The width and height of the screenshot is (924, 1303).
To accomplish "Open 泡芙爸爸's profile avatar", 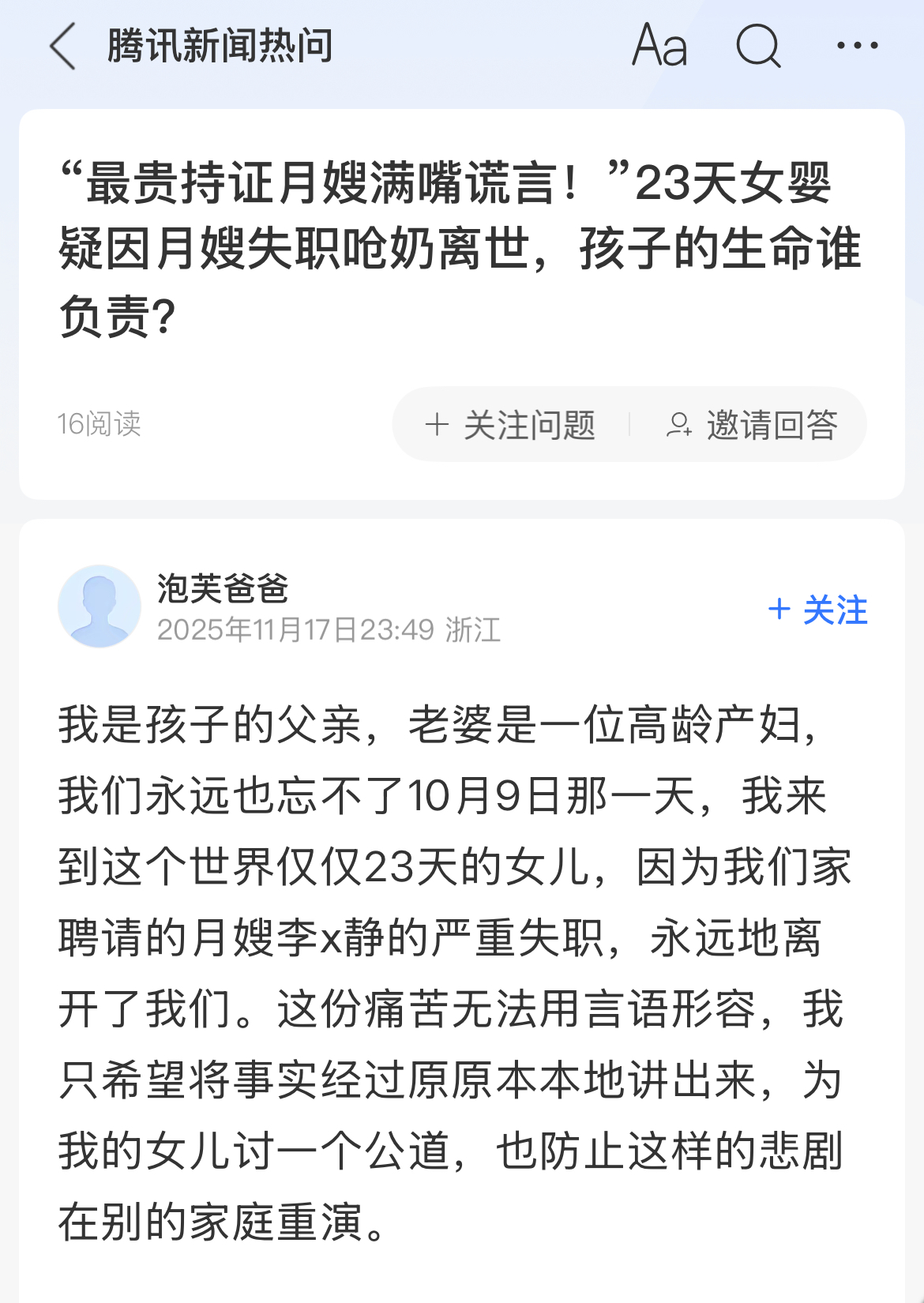I will 100,606.
